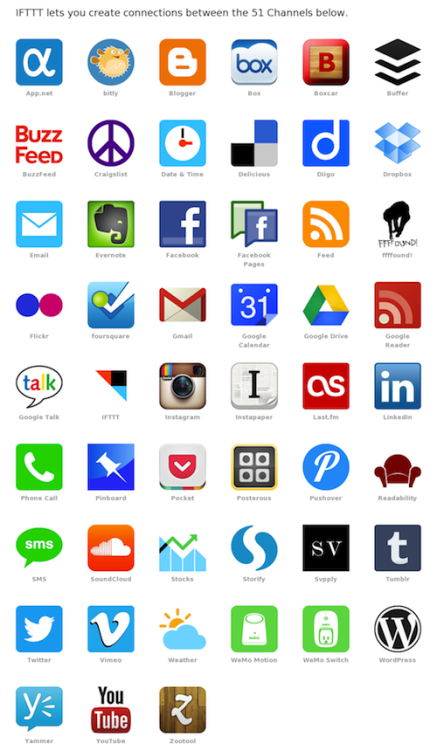Select the SoundCloud channel
Screen dimensions: 437x750
pyautogui.click(x=111, y=548)
